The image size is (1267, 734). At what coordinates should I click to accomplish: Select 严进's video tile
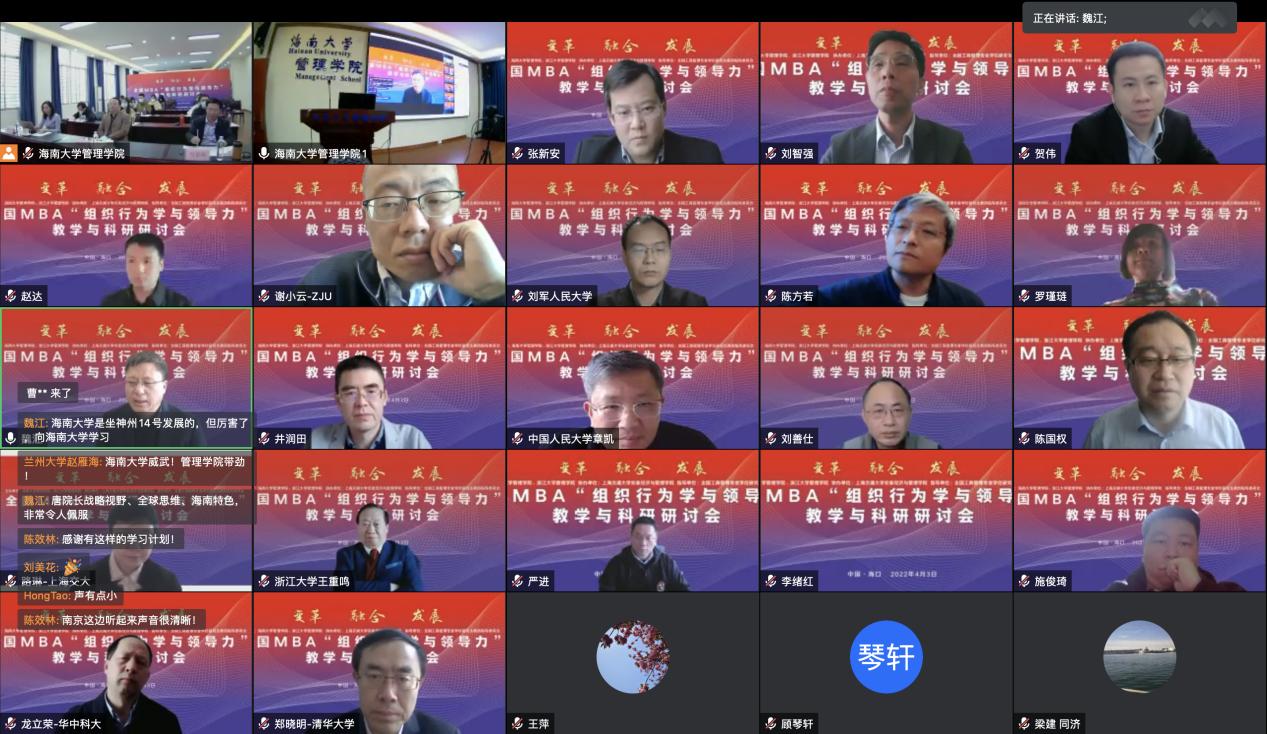[x=632, y=520]
